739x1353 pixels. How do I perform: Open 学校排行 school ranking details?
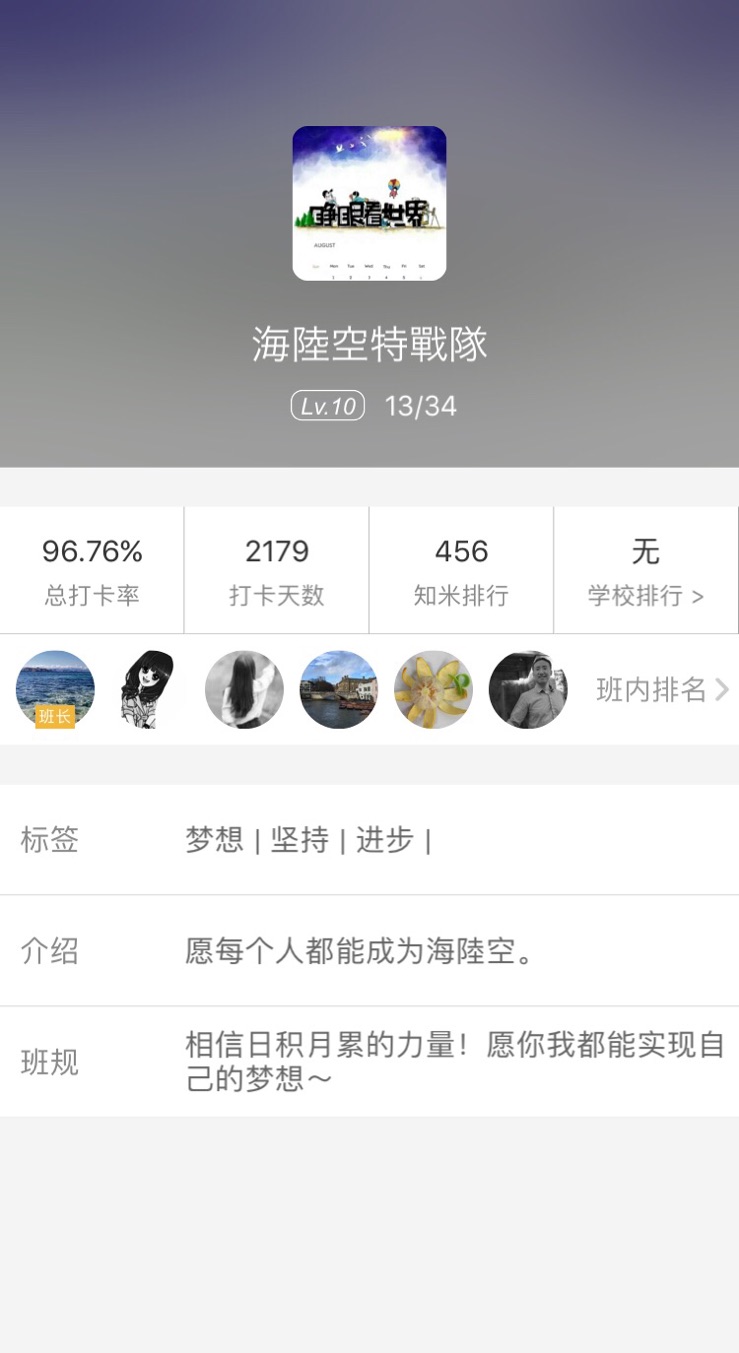click(646, 570)
